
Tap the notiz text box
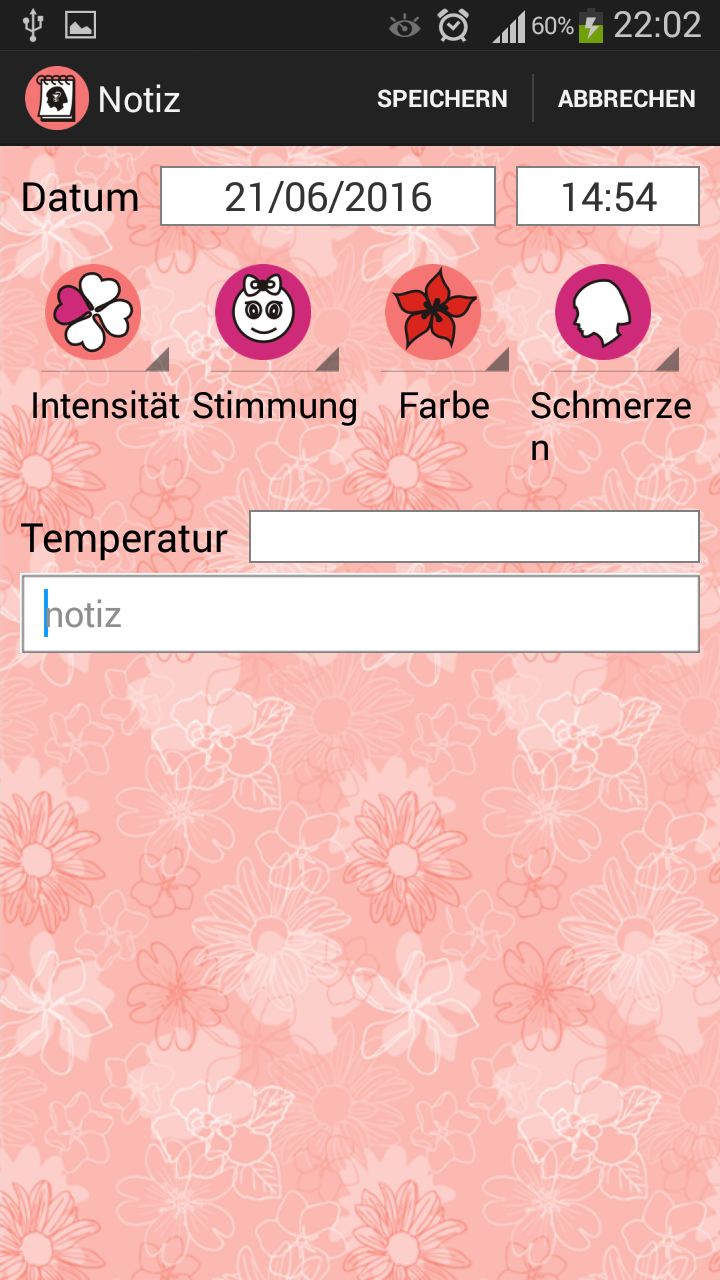tap(360, 614)
